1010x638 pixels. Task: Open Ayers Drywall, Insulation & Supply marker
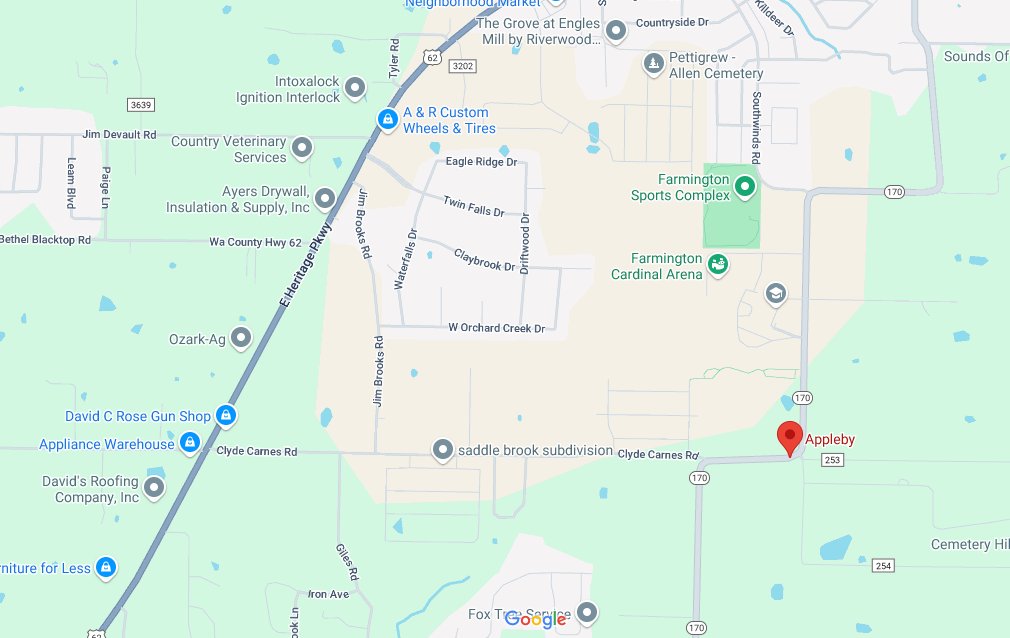(325, 198)
